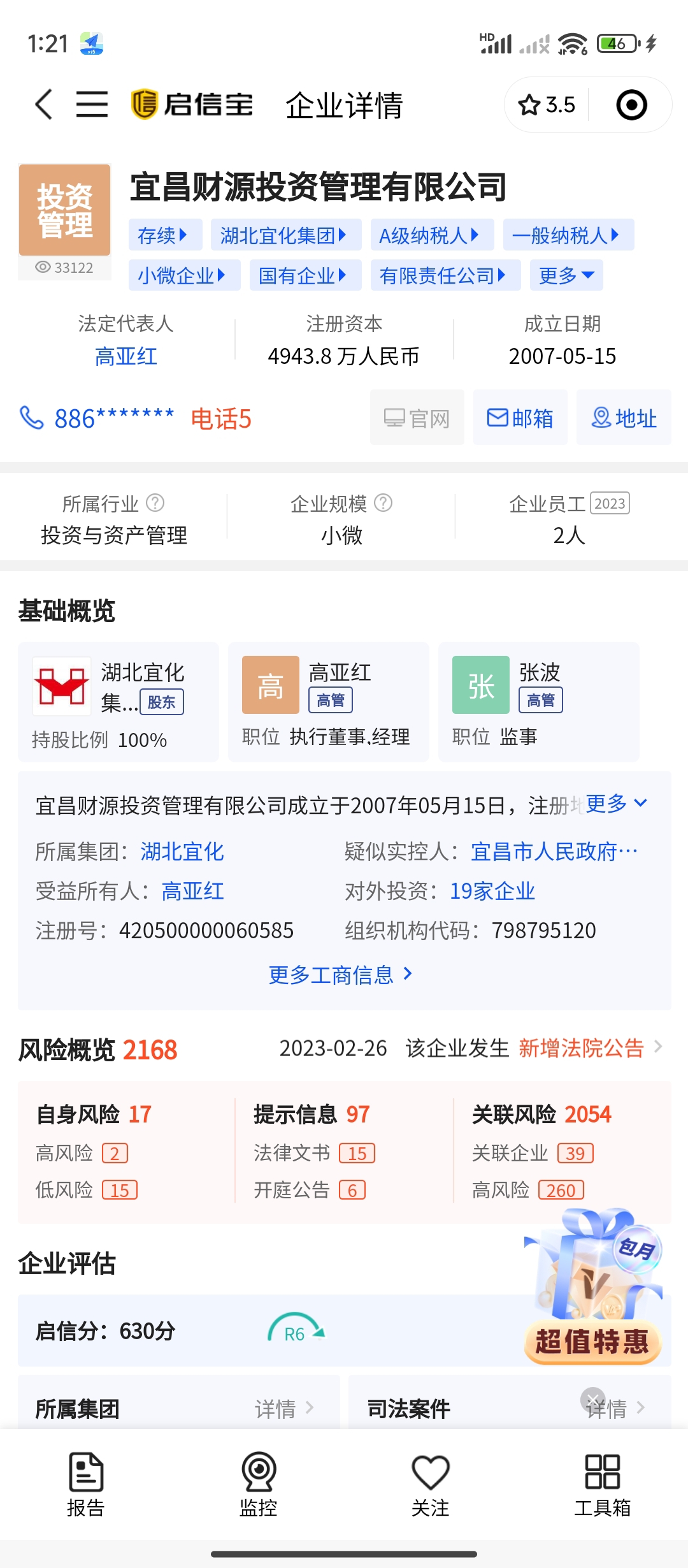Follow the company via 关注
Screen dimensions: 688x1568
pos(430,1485)
